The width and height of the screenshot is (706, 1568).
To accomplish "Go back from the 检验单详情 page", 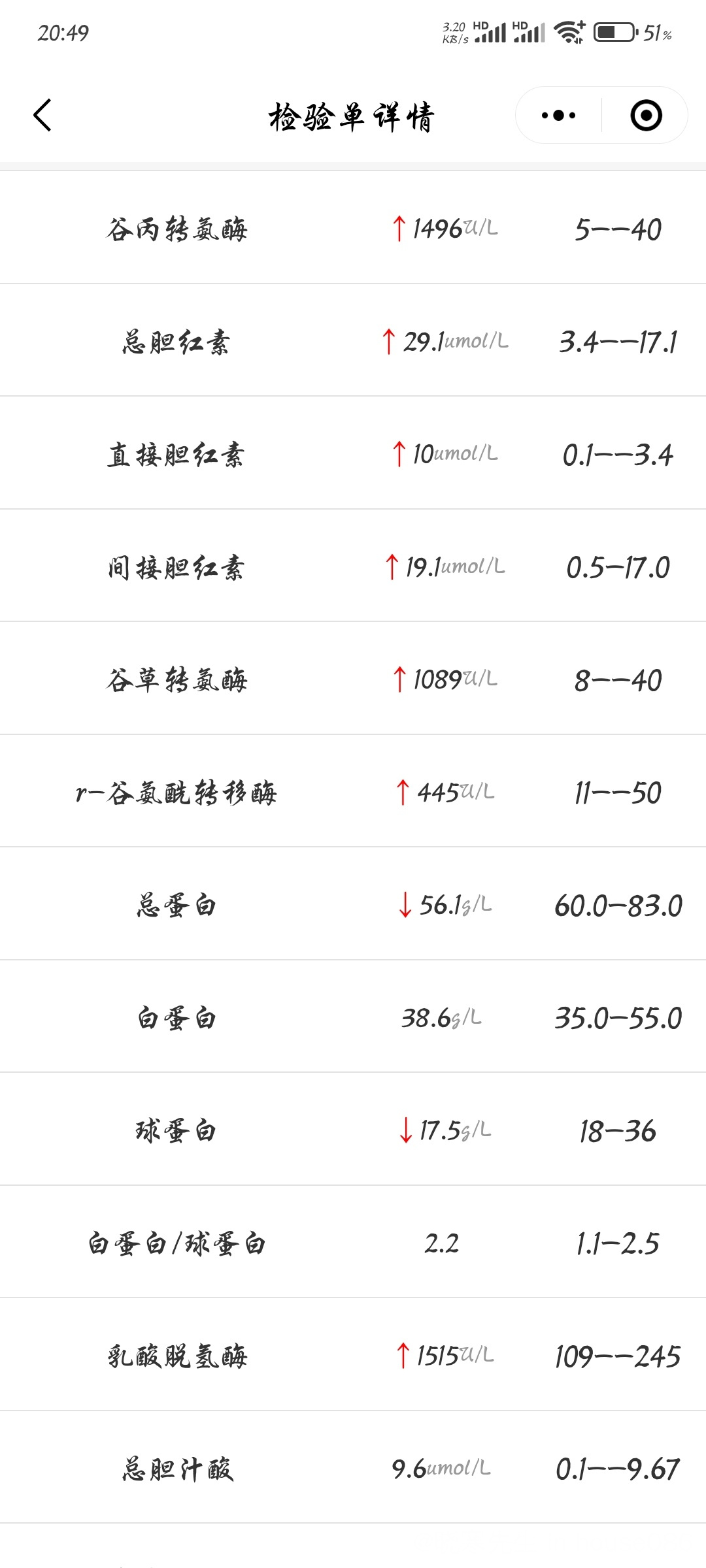I will pos(42,116).
